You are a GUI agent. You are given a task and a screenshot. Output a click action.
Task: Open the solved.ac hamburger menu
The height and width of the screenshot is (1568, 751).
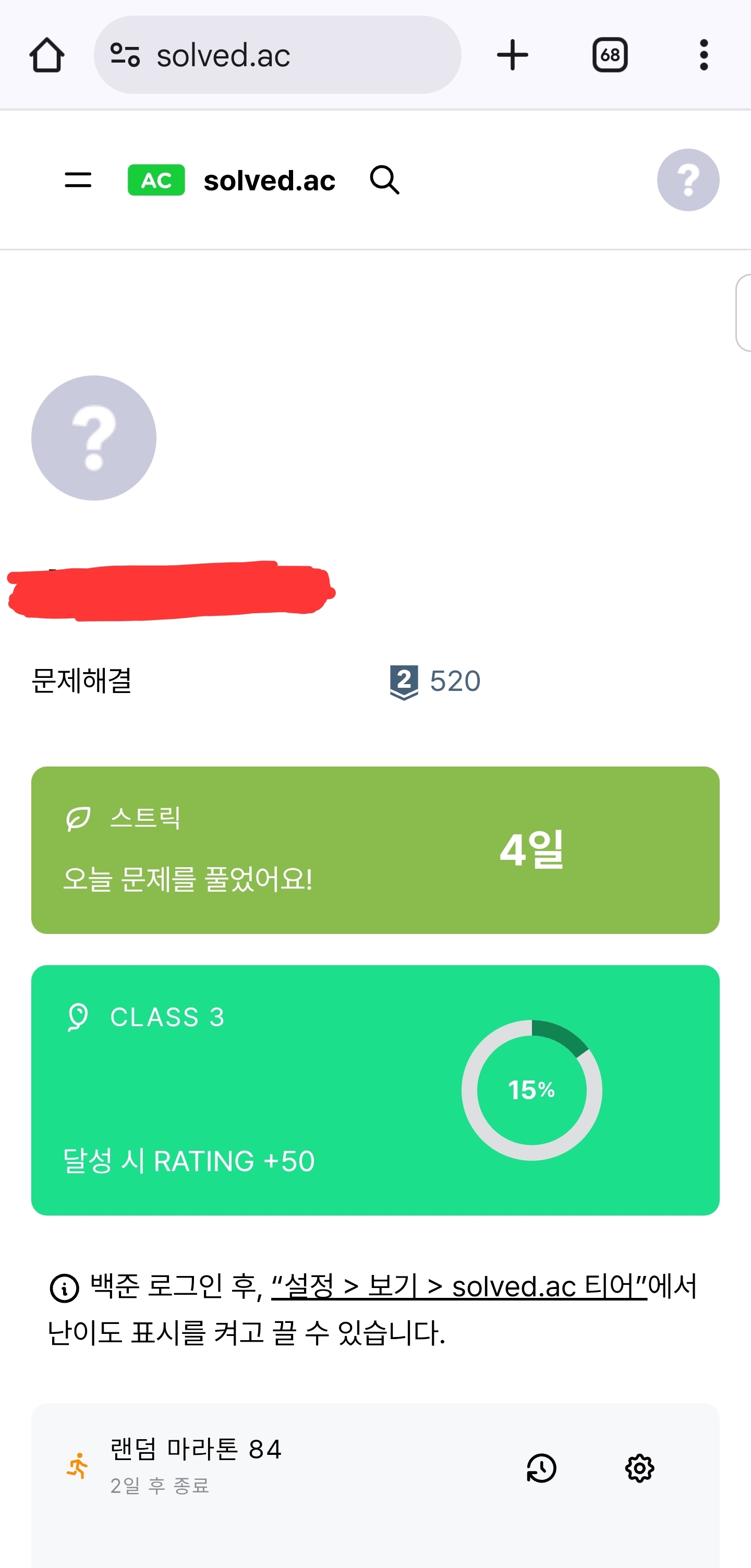pyautogui.click(x=78, y=180)
